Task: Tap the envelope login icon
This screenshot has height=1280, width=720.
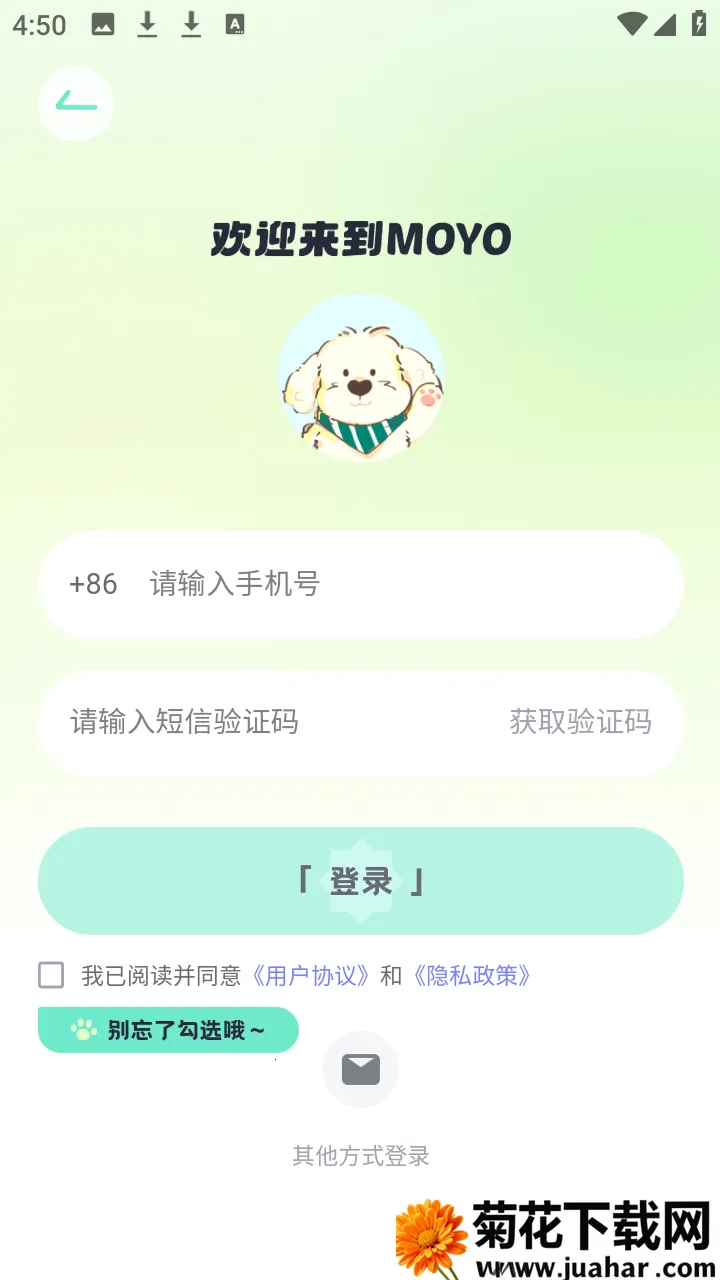Action: click(x=360, y=1069)
